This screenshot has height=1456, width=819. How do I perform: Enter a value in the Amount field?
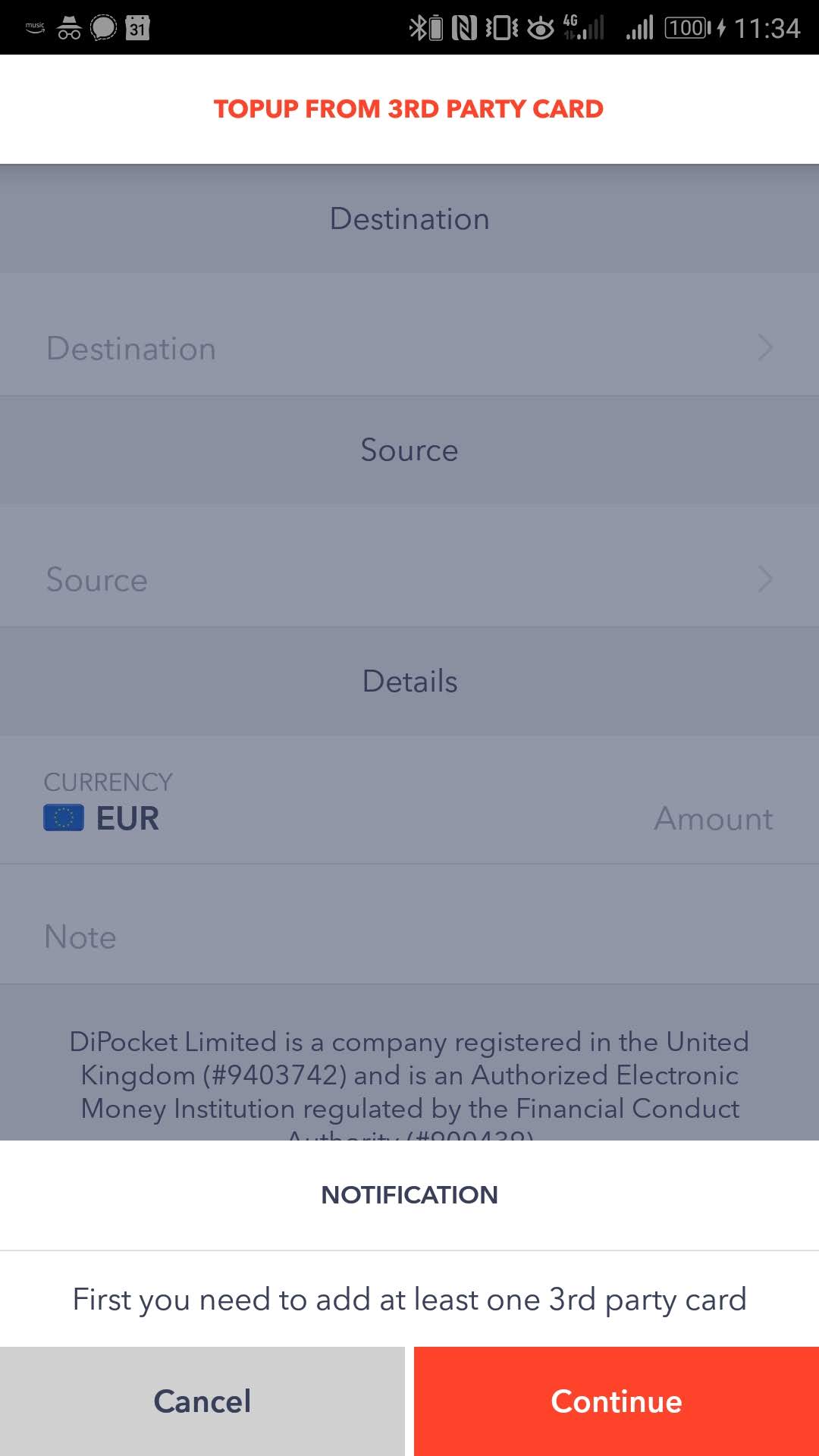pyautogui.click(x=713, y=818)
